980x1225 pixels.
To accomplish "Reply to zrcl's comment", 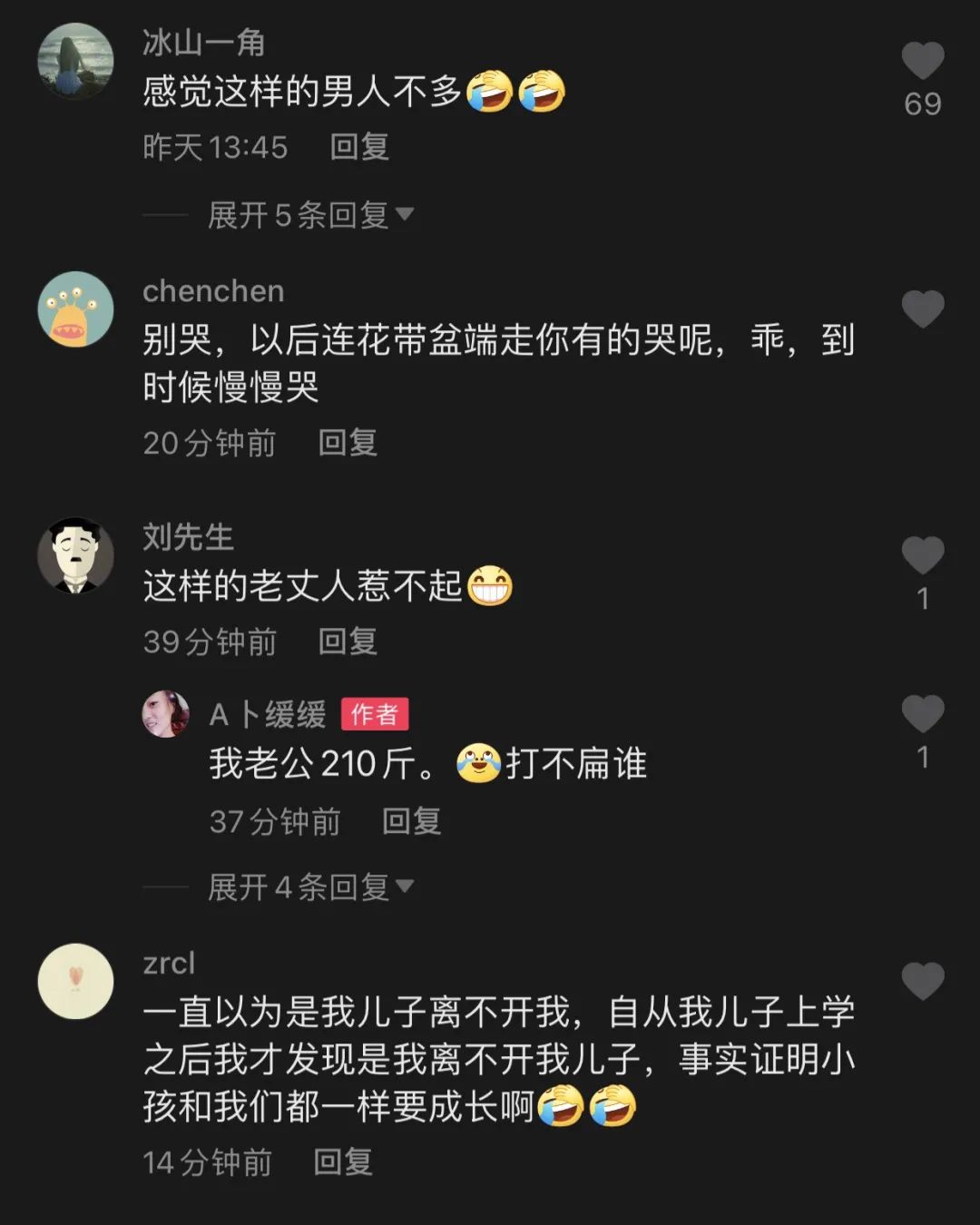I will click(343, 1162).
